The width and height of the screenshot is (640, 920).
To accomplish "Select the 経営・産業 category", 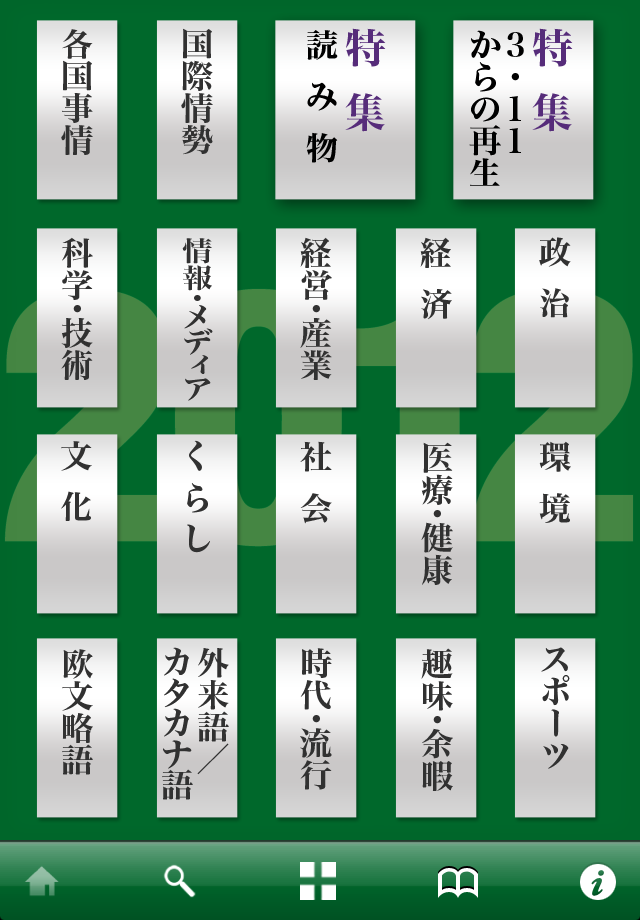I will tap(316, 318).
